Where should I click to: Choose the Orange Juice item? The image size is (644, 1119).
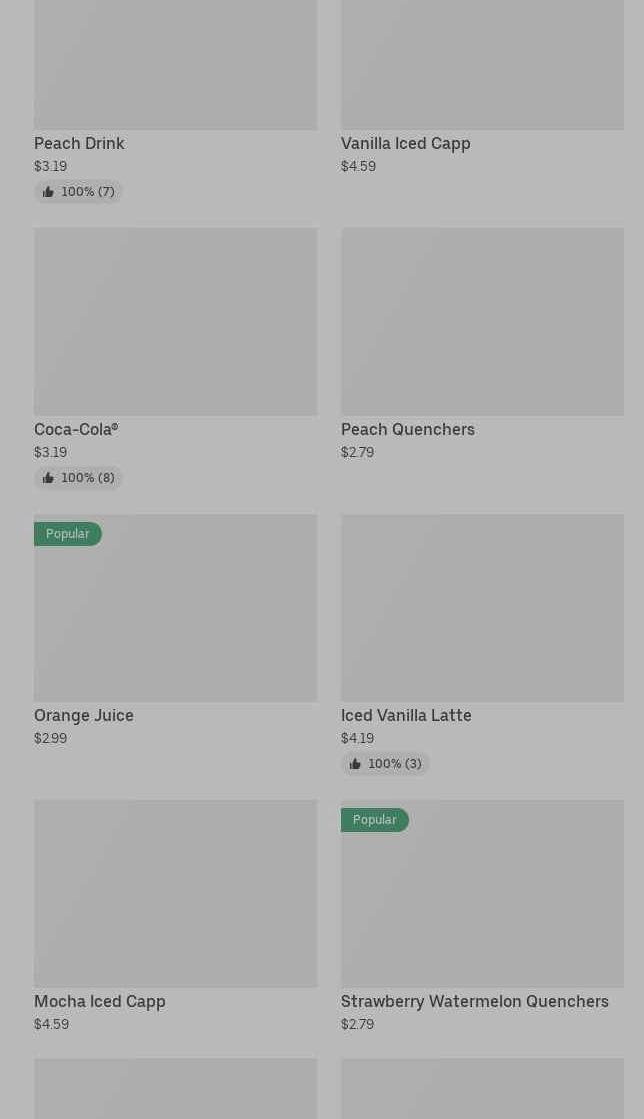click(x=175, y=608)
